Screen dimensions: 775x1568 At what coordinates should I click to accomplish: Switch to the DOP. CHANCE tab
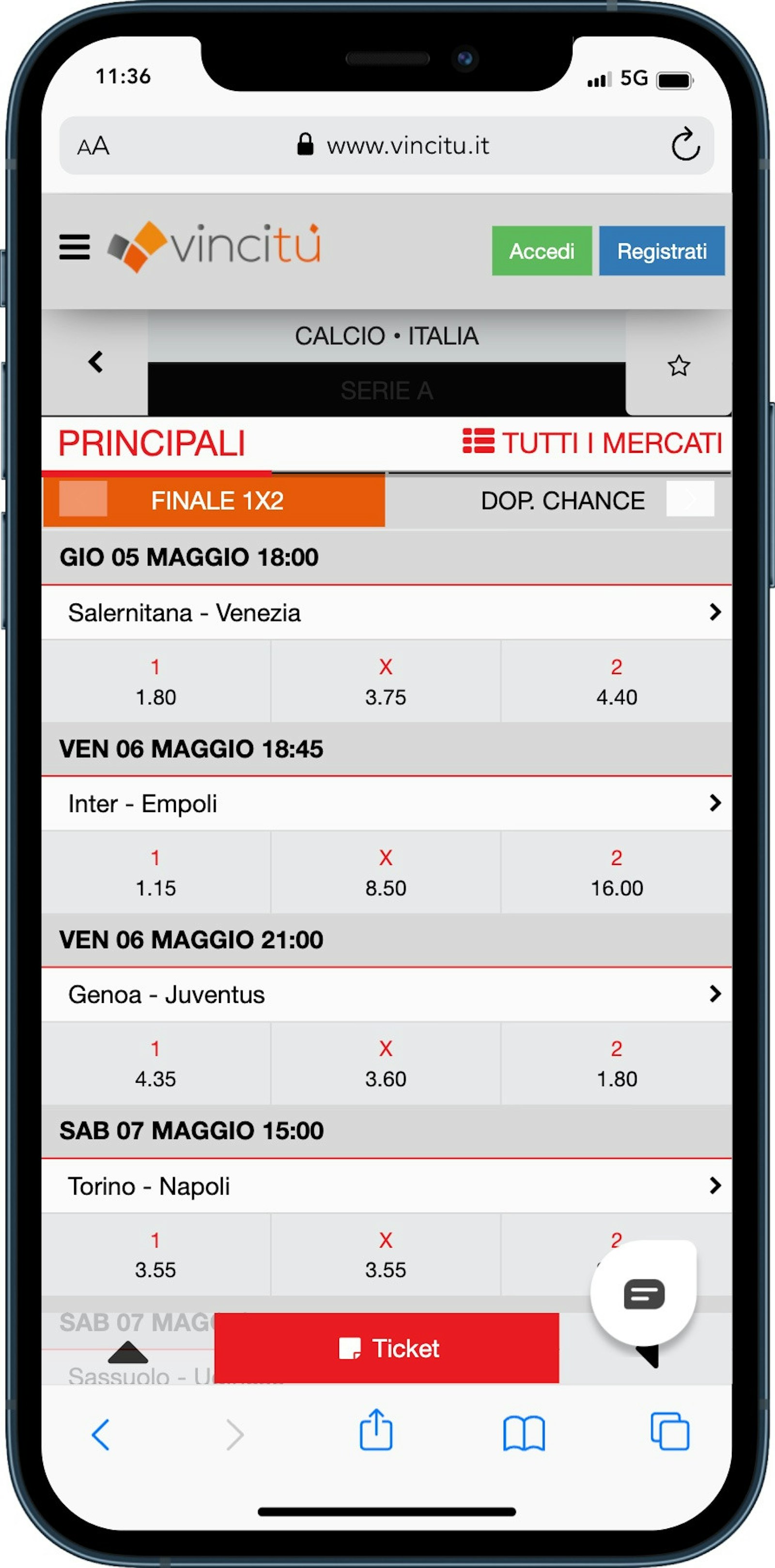pos(561,499)
